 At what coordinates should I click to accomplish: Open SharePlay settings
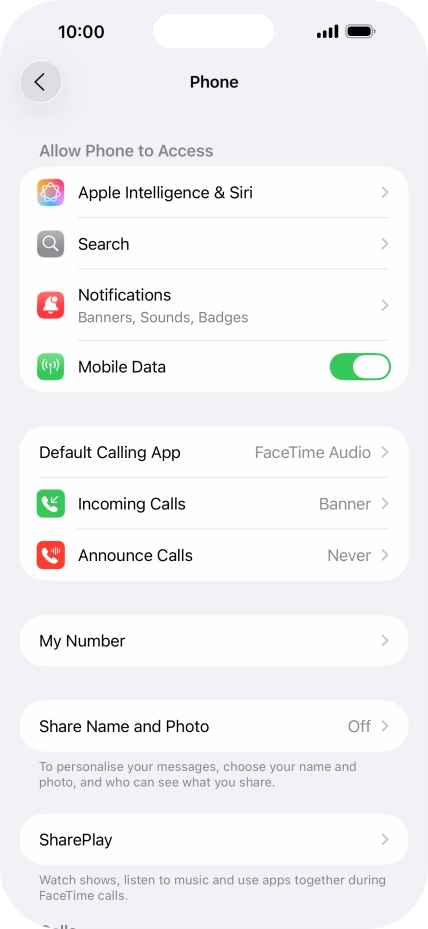coord(214,839)
